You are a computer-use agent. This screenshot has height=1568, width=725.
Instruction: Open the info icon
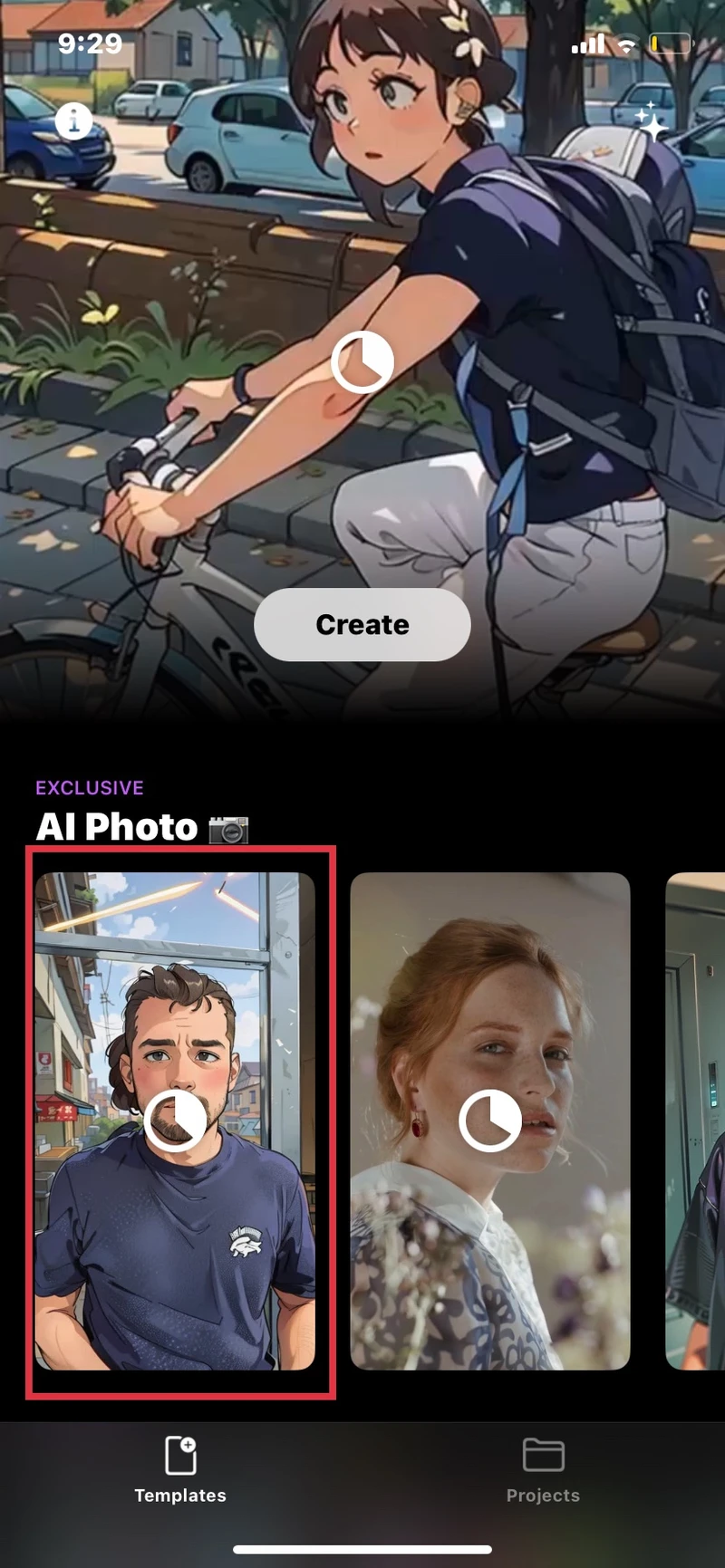[73, 120]
